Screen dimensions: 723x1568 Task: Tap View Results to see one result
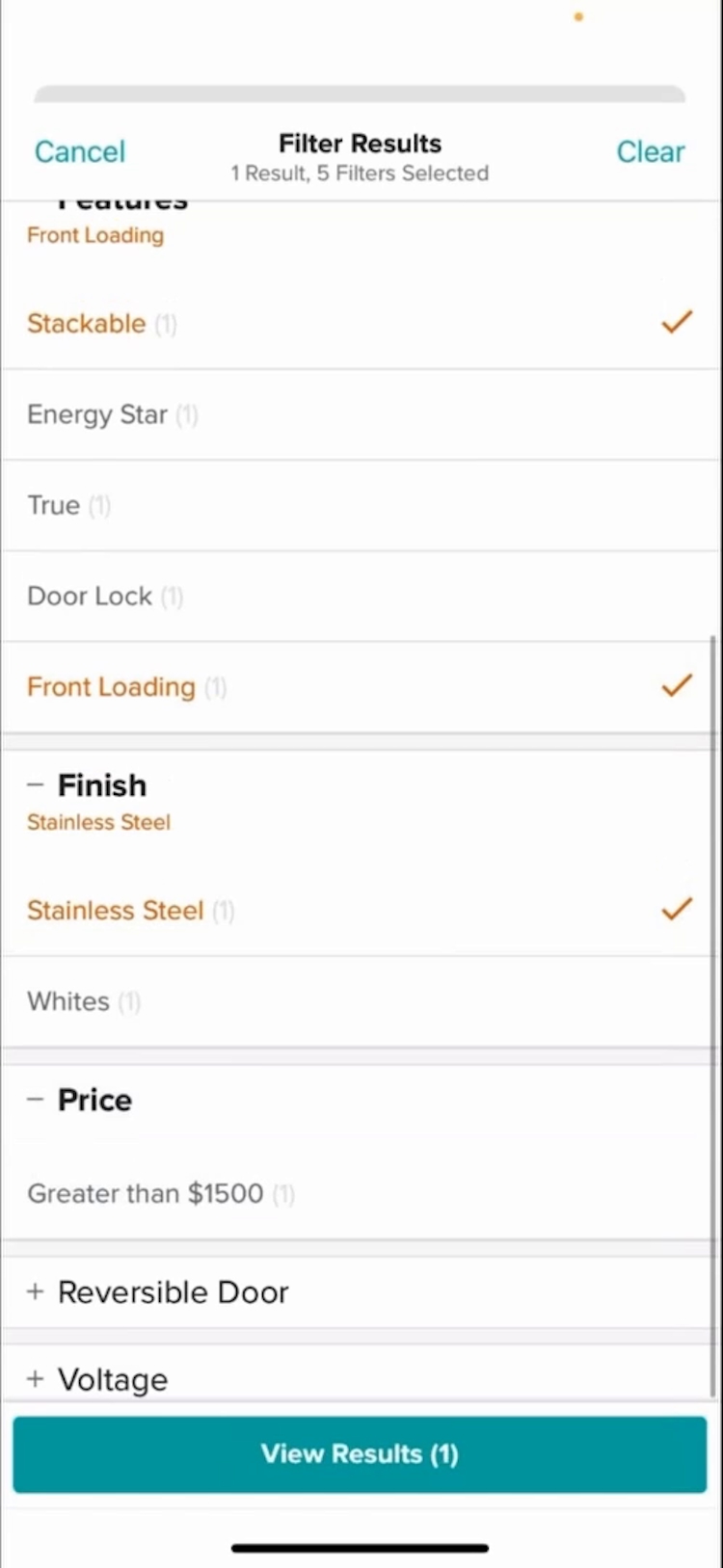point(360,1454)
